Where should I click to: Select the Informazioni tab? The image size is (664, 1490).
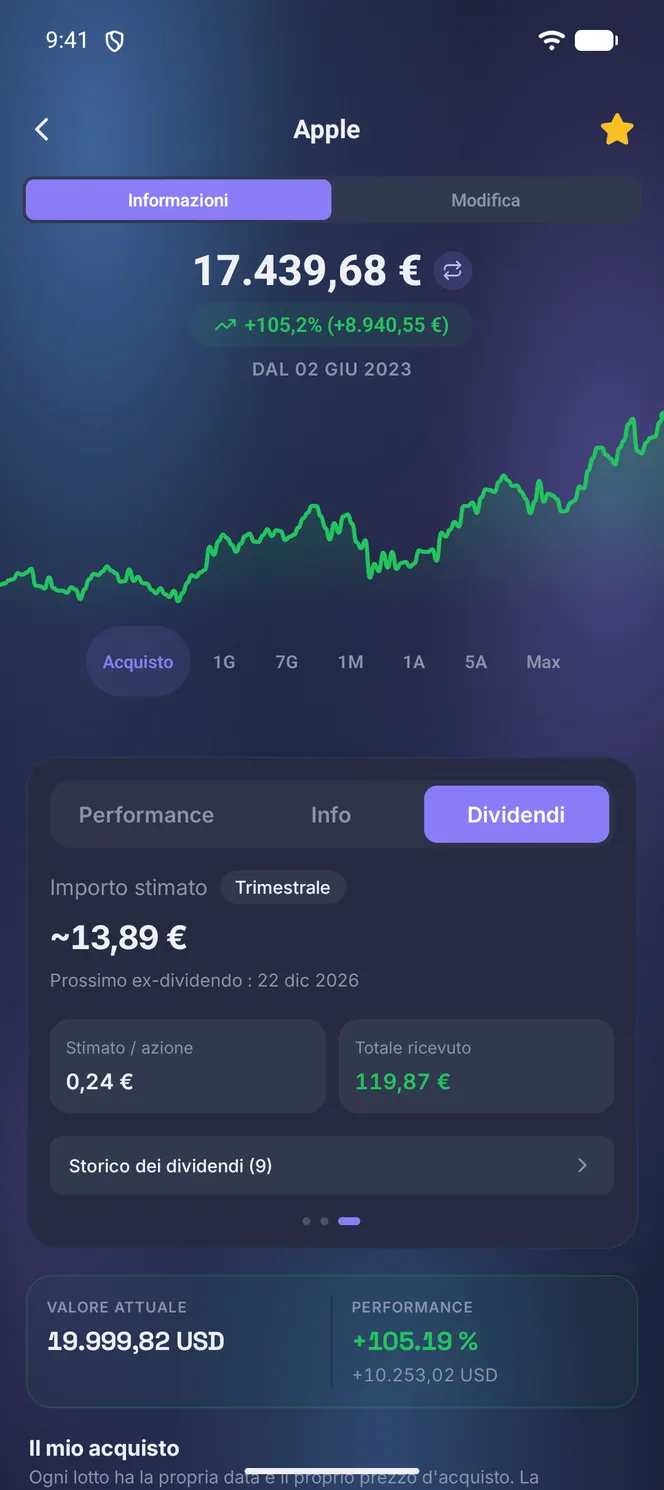[178, 200]
